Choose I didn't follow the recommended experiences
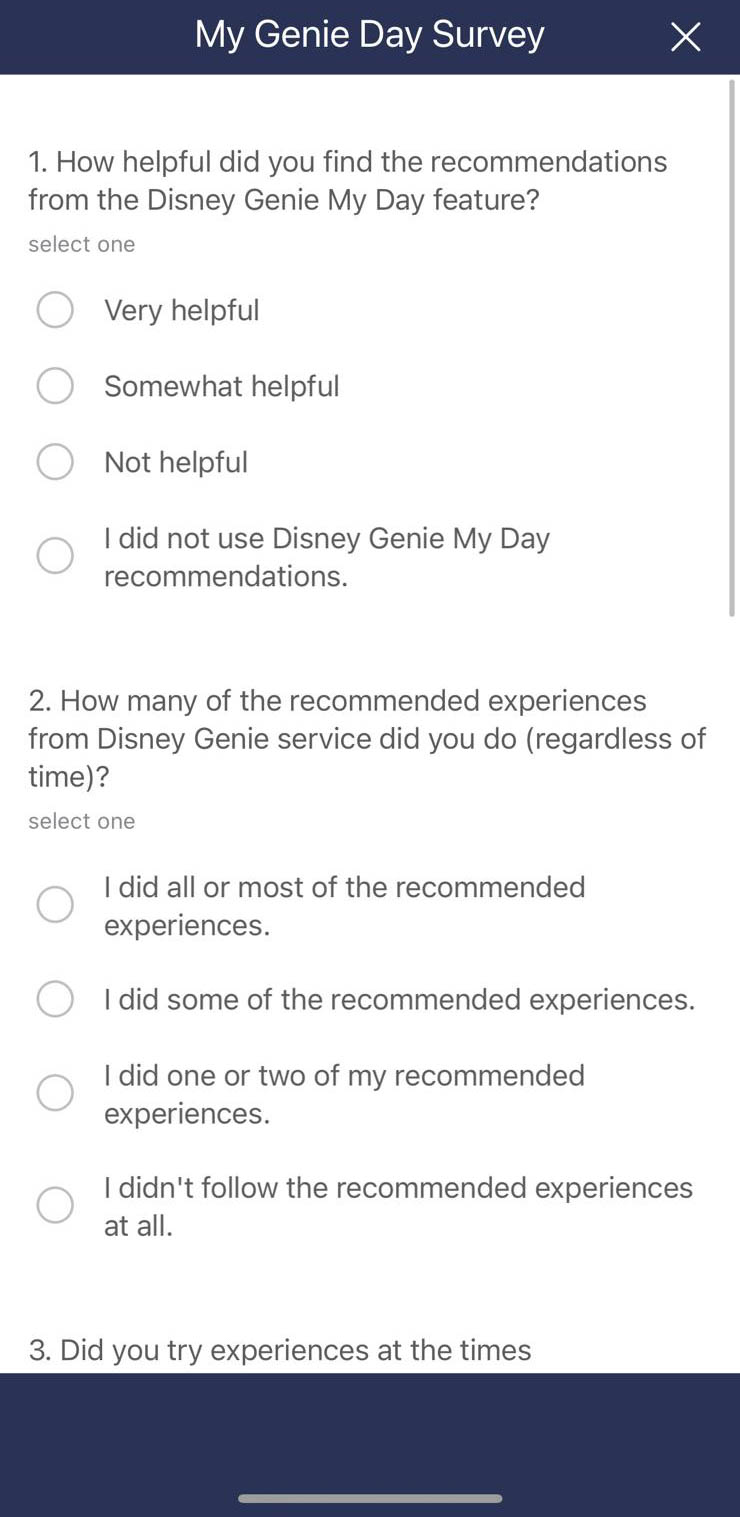740x1517 pixels. pyautogui.click(x=55, y=1206)
